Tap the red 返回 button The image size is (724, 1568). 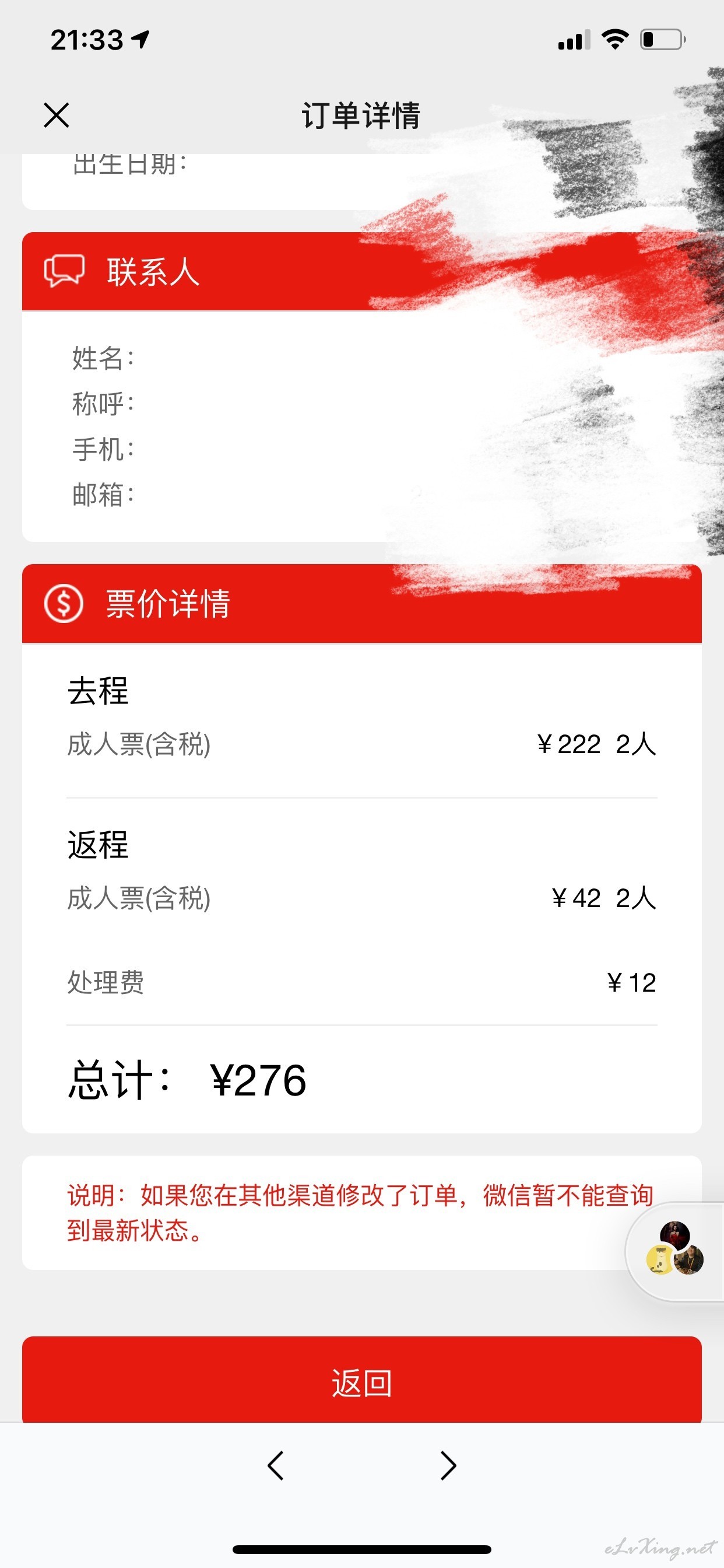click(x=362, y=1380)
